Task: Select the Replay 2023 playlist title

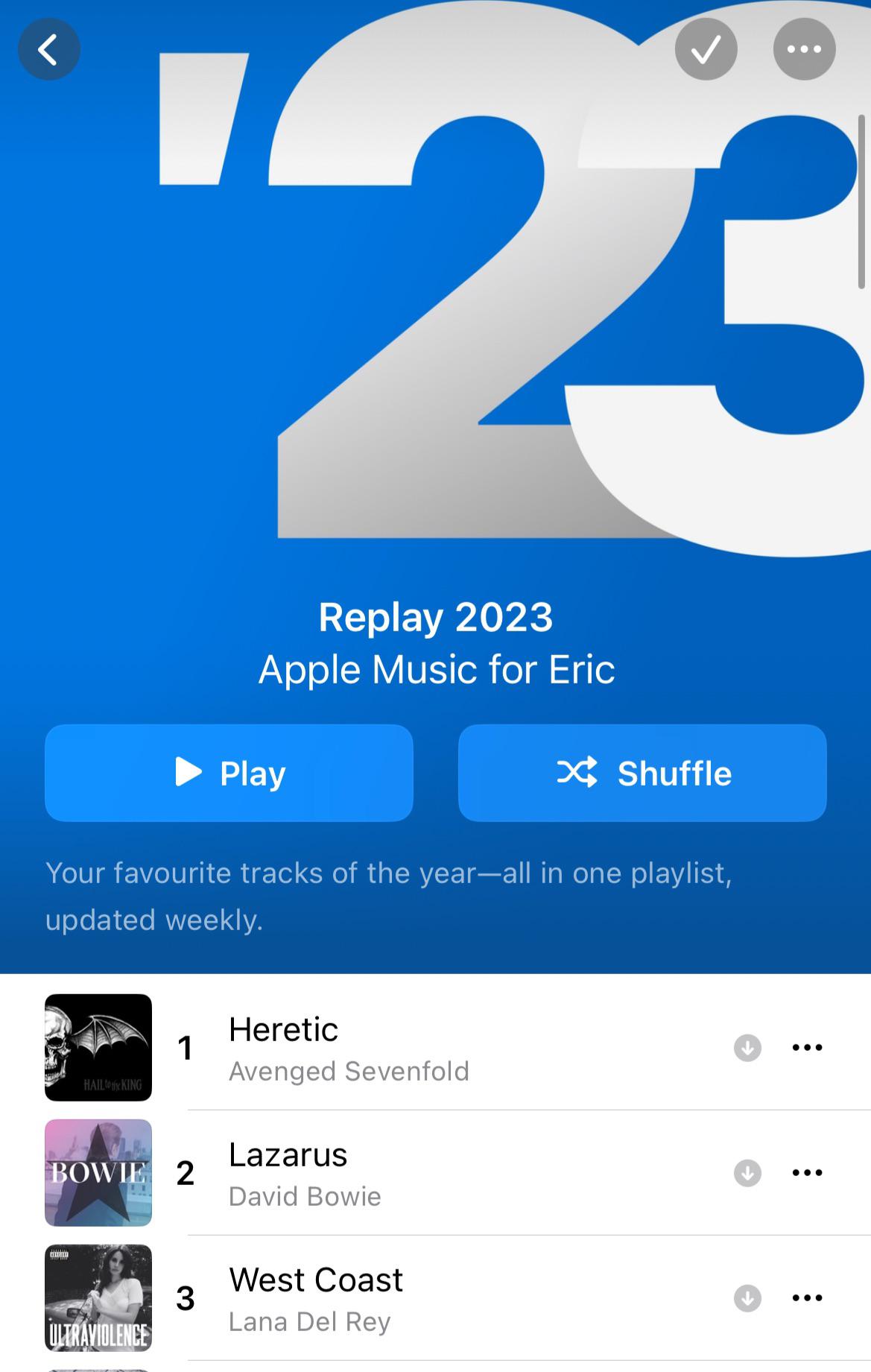Action: 435,616
